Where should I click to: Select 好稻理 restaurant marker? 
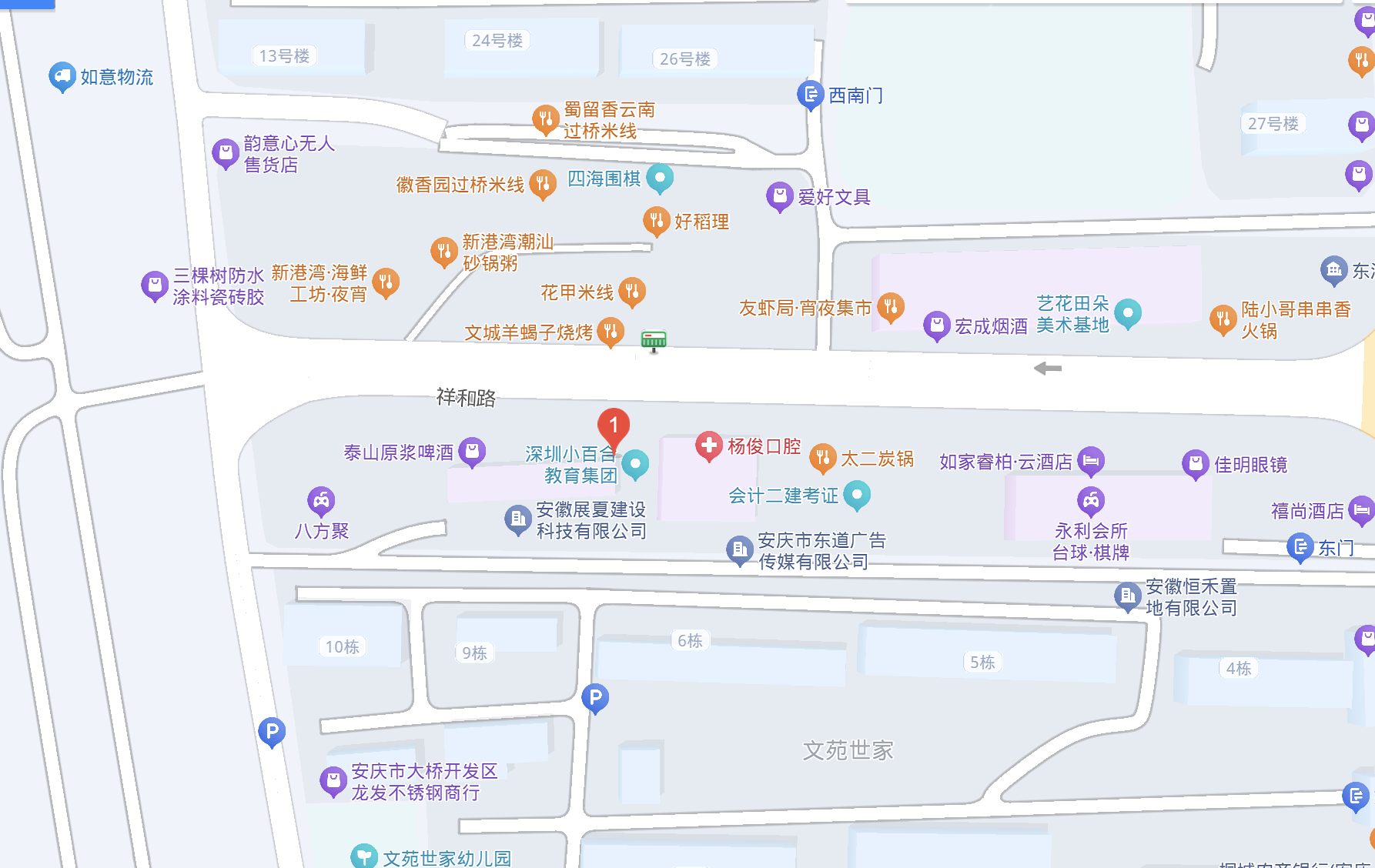coord(656,221)
